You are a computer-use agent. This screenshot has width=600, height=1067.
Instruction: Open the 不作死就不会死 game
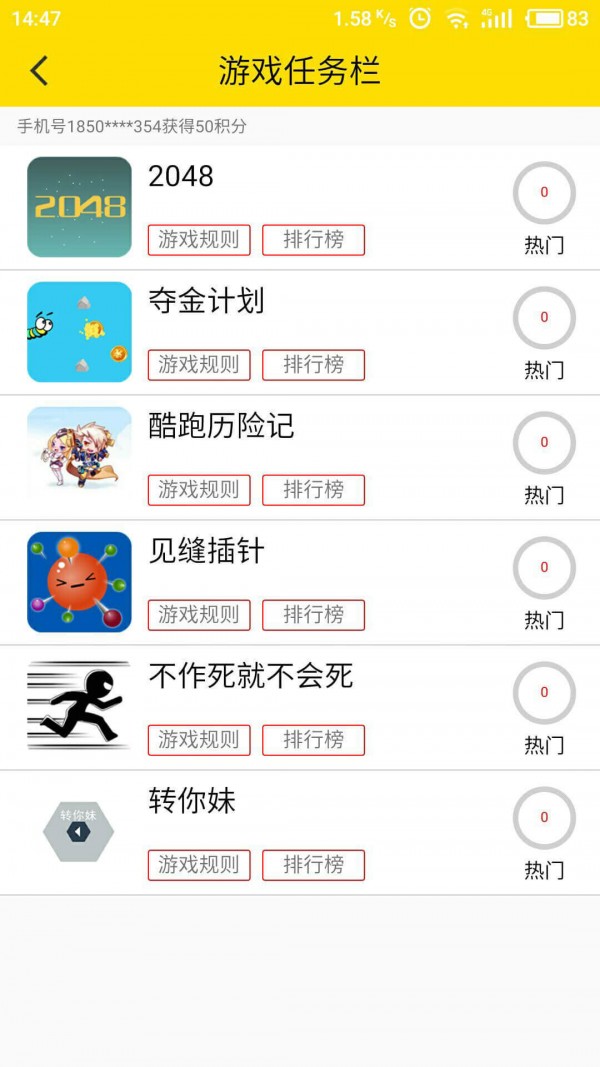click(79, 707)
